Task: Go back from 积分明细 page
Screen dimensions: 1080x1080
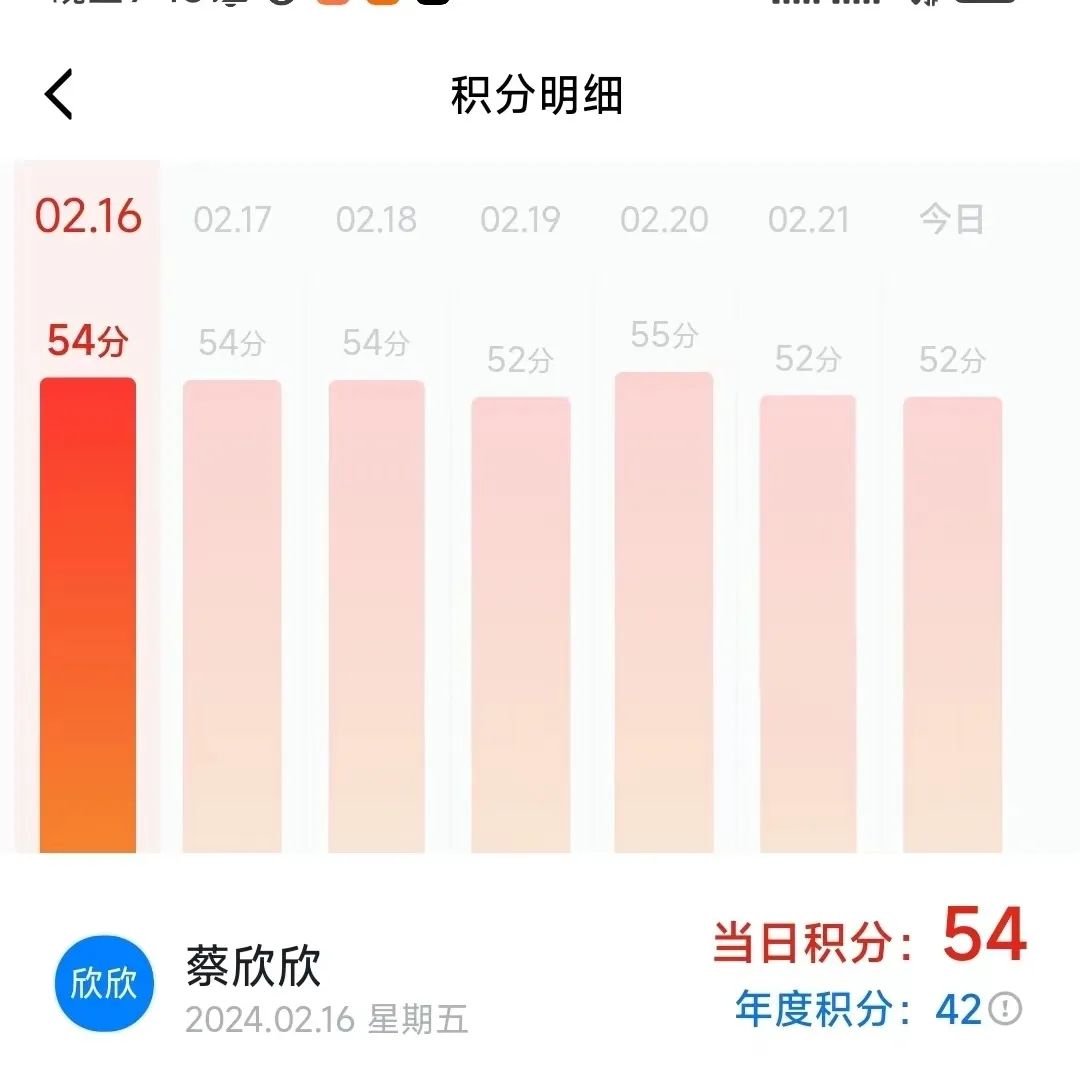Action: coord(59,95)
